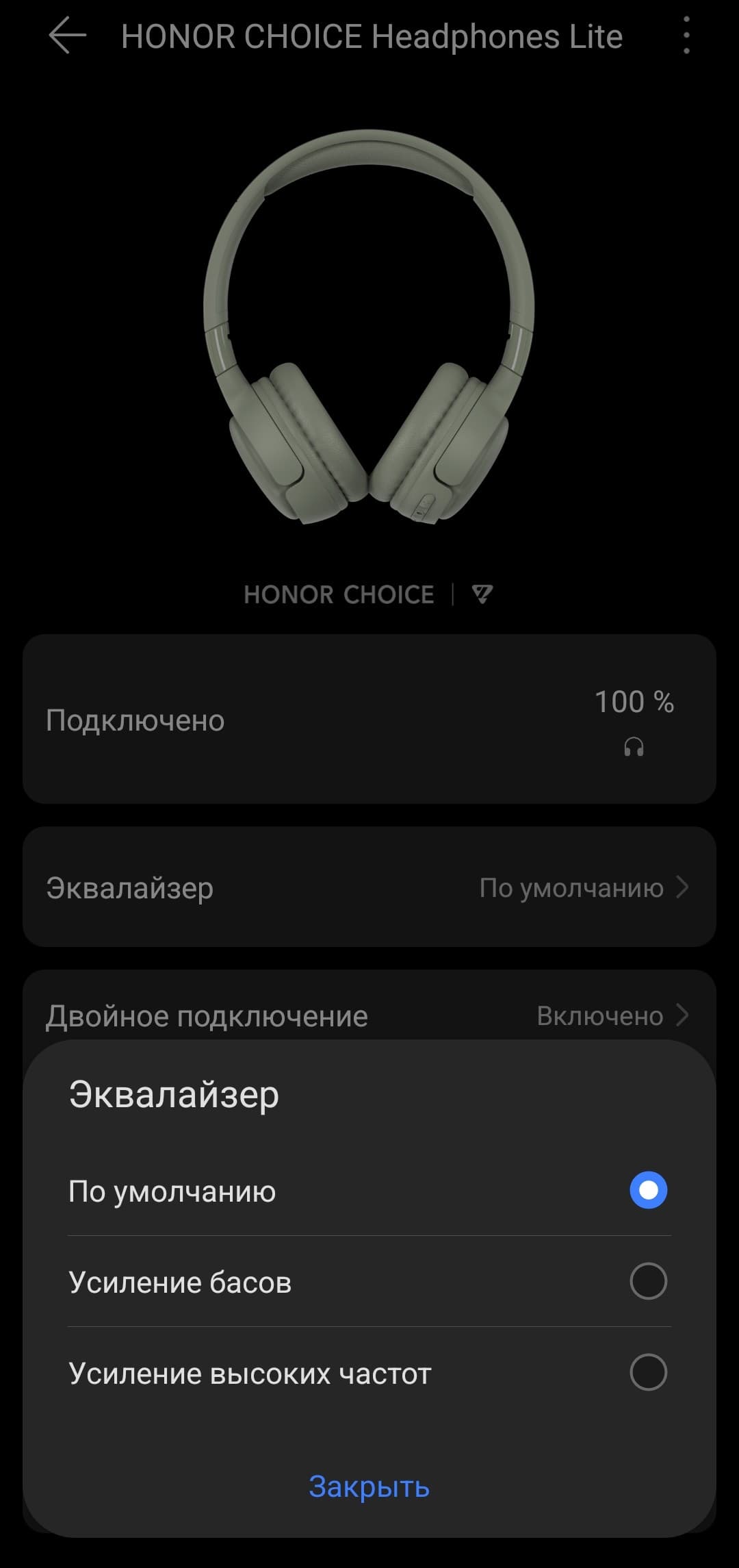Close the equalizer dialog with Закрыть

369,1486
